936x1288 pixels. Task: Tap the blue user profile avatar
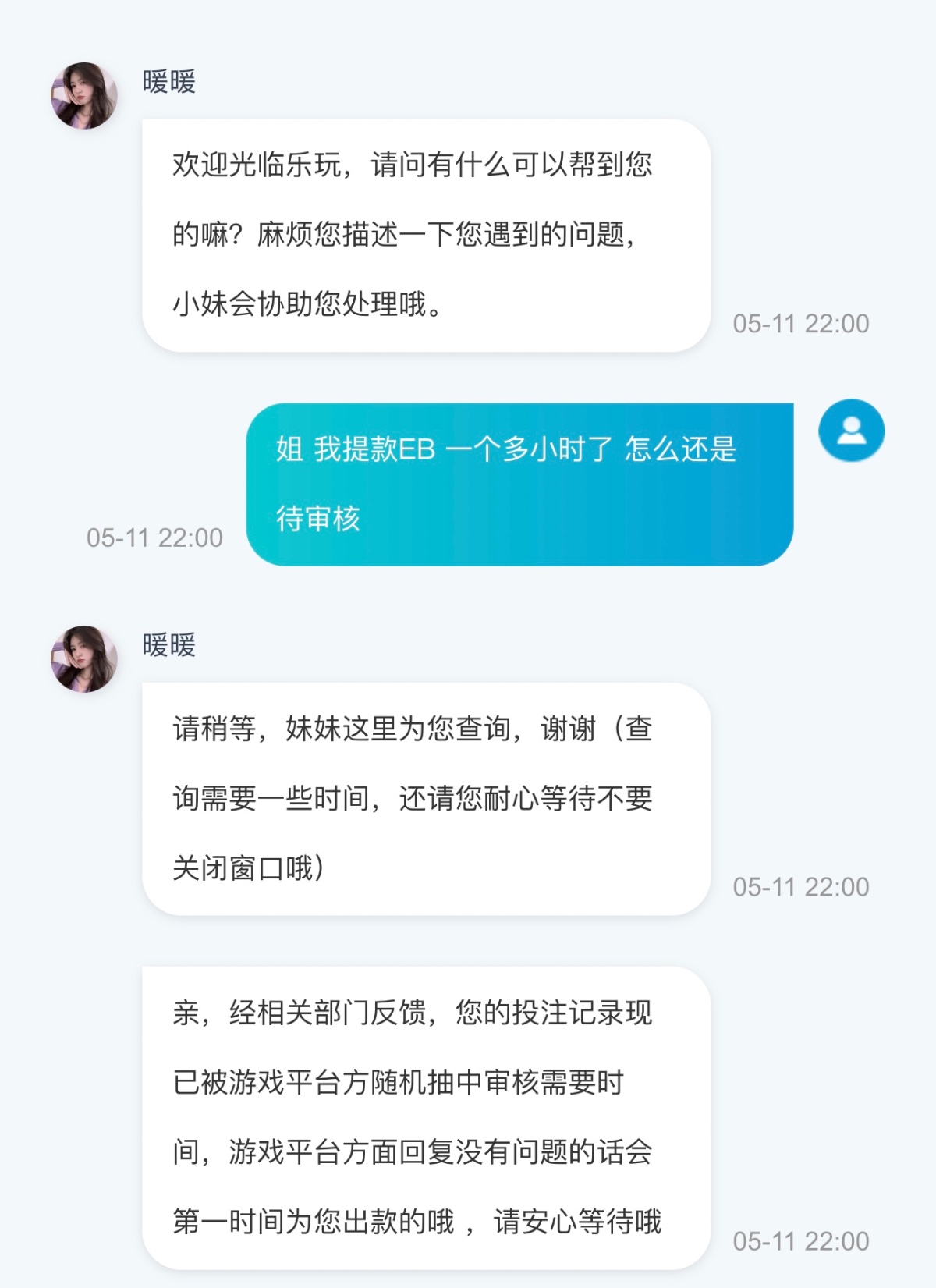(x=851, y=430)
